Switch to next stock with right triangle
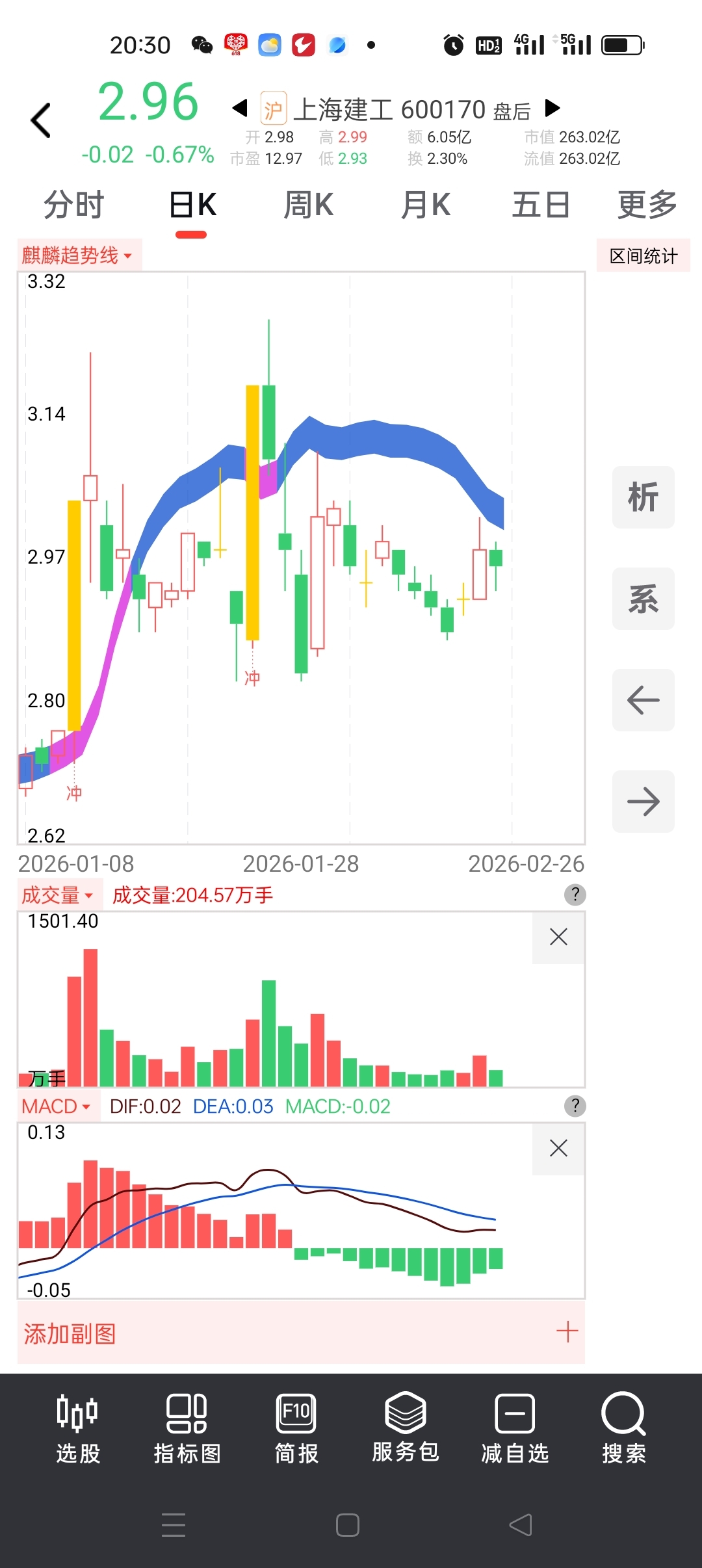This screenshot has width=702, height=1568. [x=552, y=107]
